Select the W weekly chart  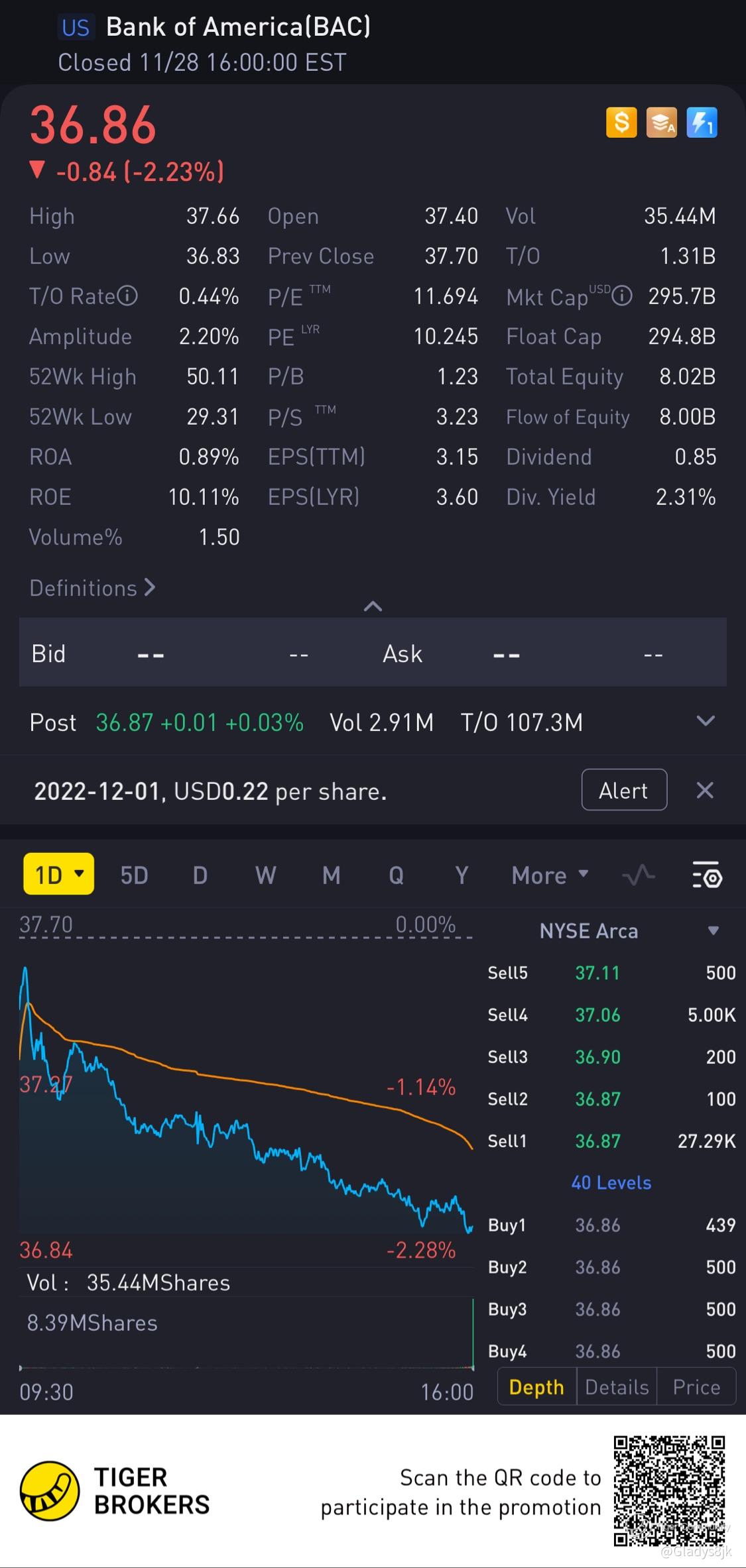pos(265,875)
